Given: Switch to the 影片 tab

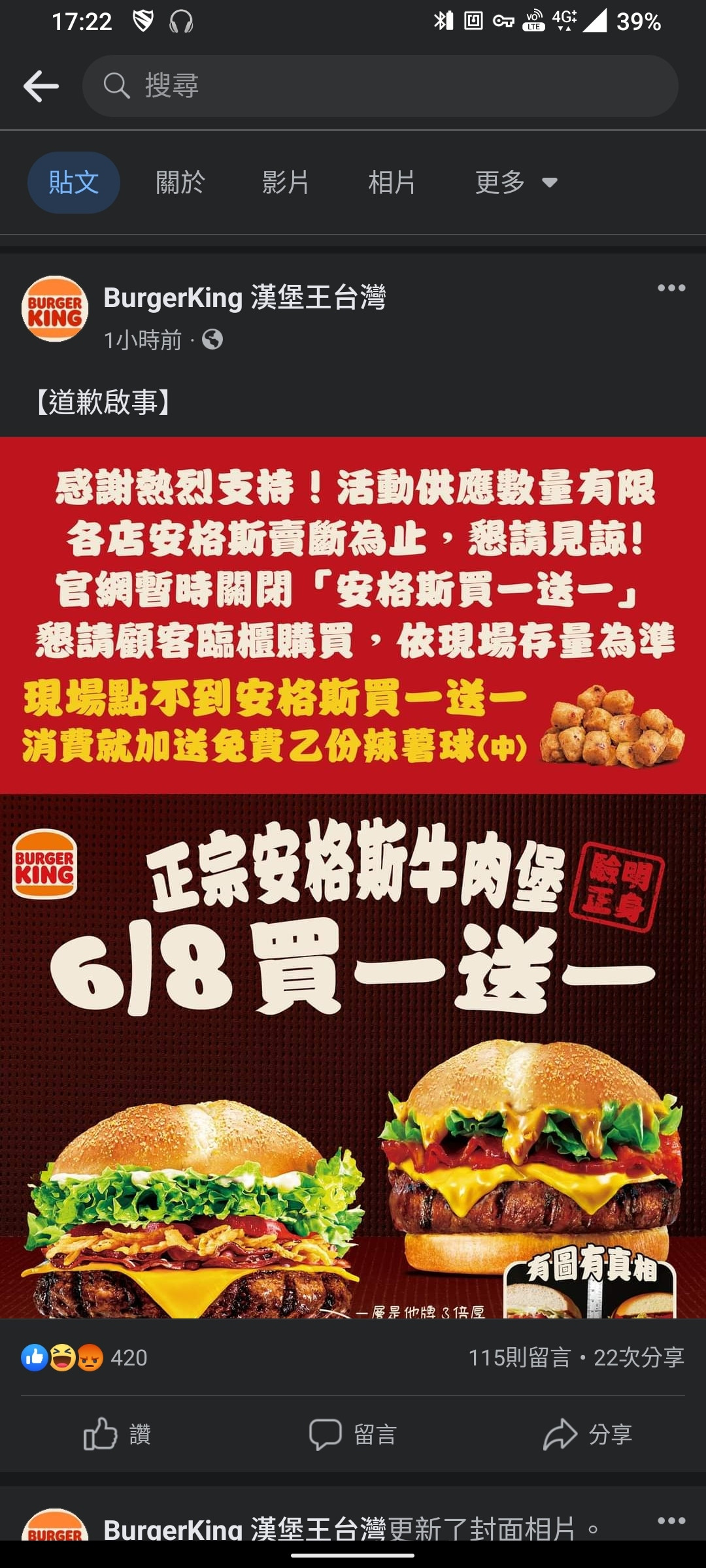Looking at the screenshot, I should click(285, 182).
